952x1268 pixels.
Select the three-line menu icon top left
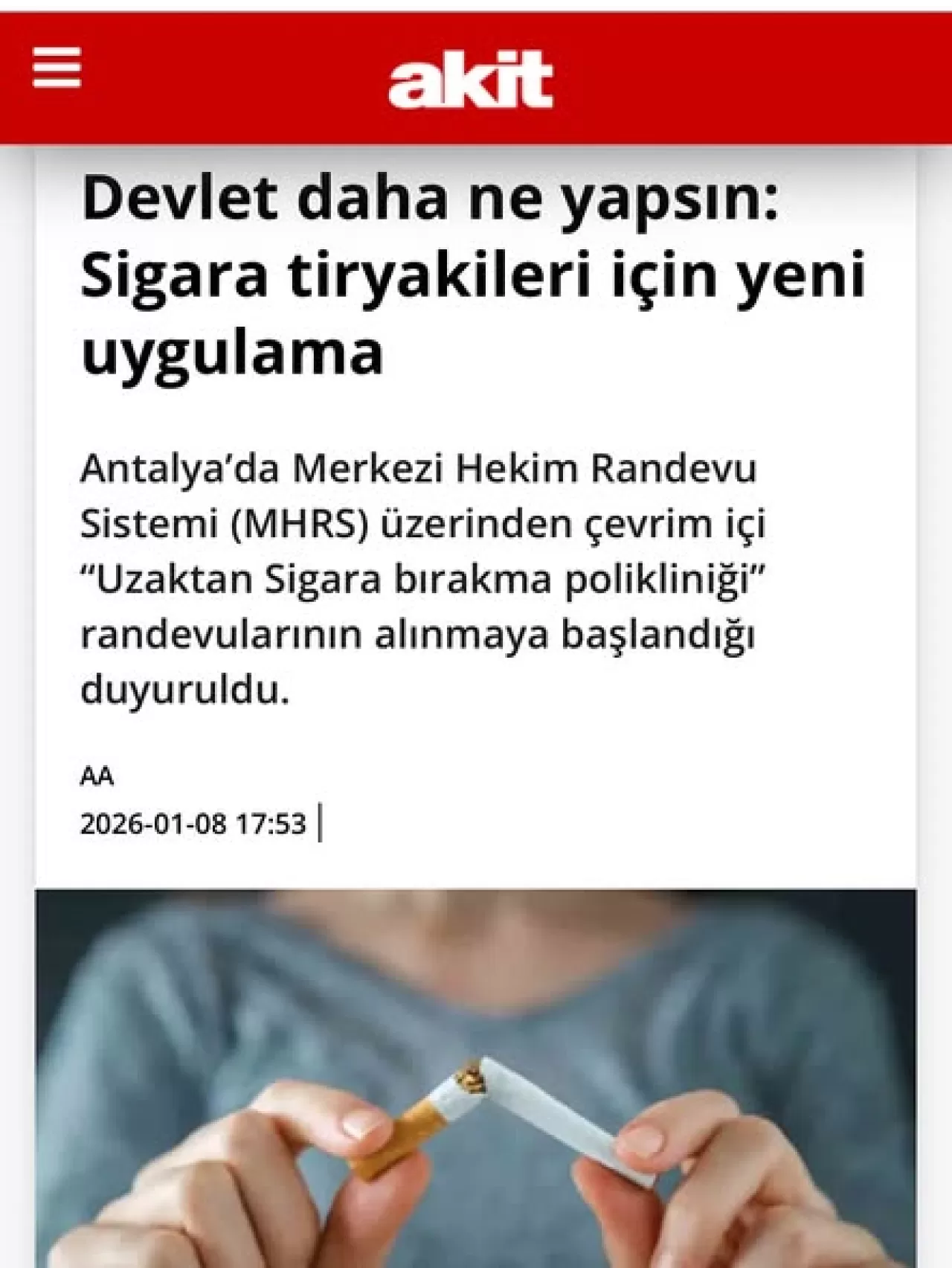[x=57, y=68]
